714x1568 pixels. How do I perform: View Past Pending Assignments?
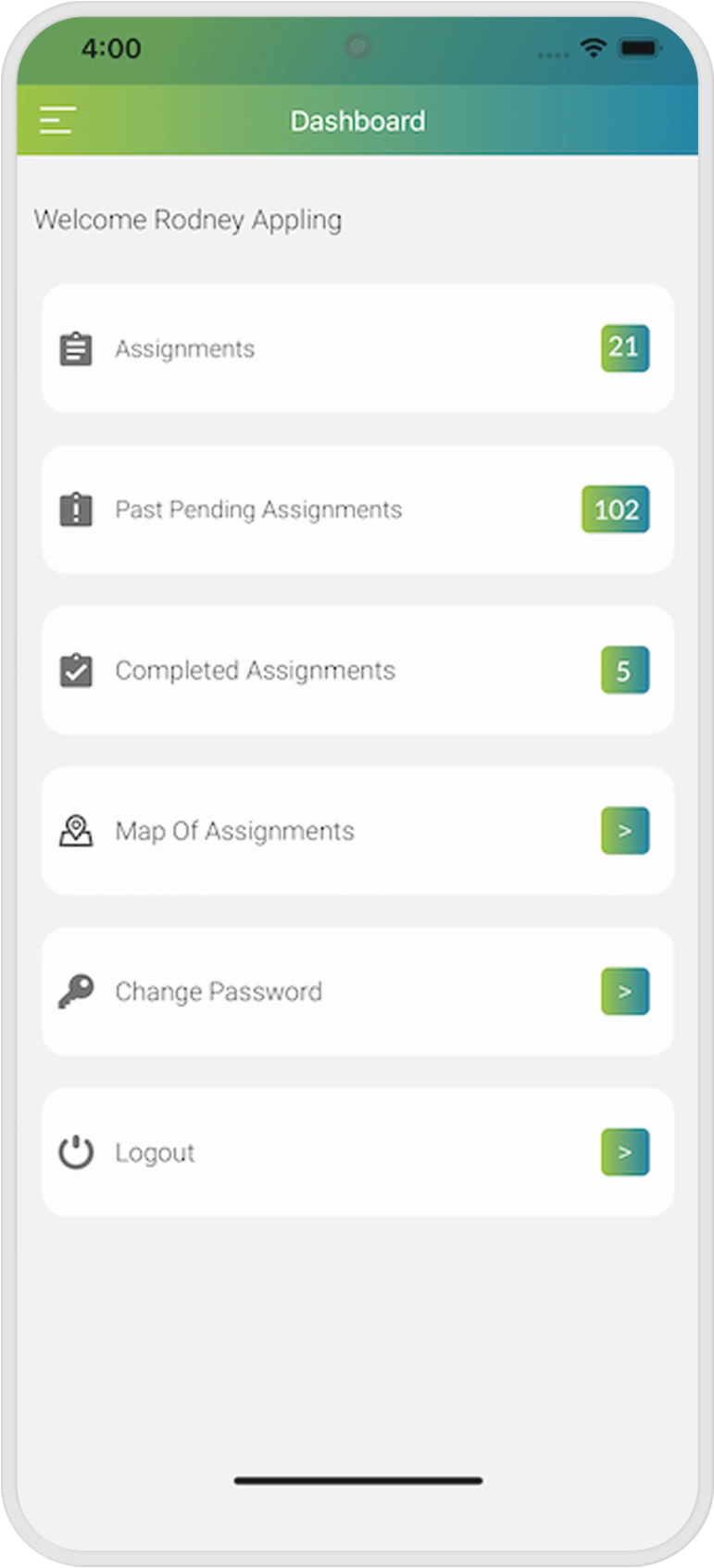click(x=357, y=509)
